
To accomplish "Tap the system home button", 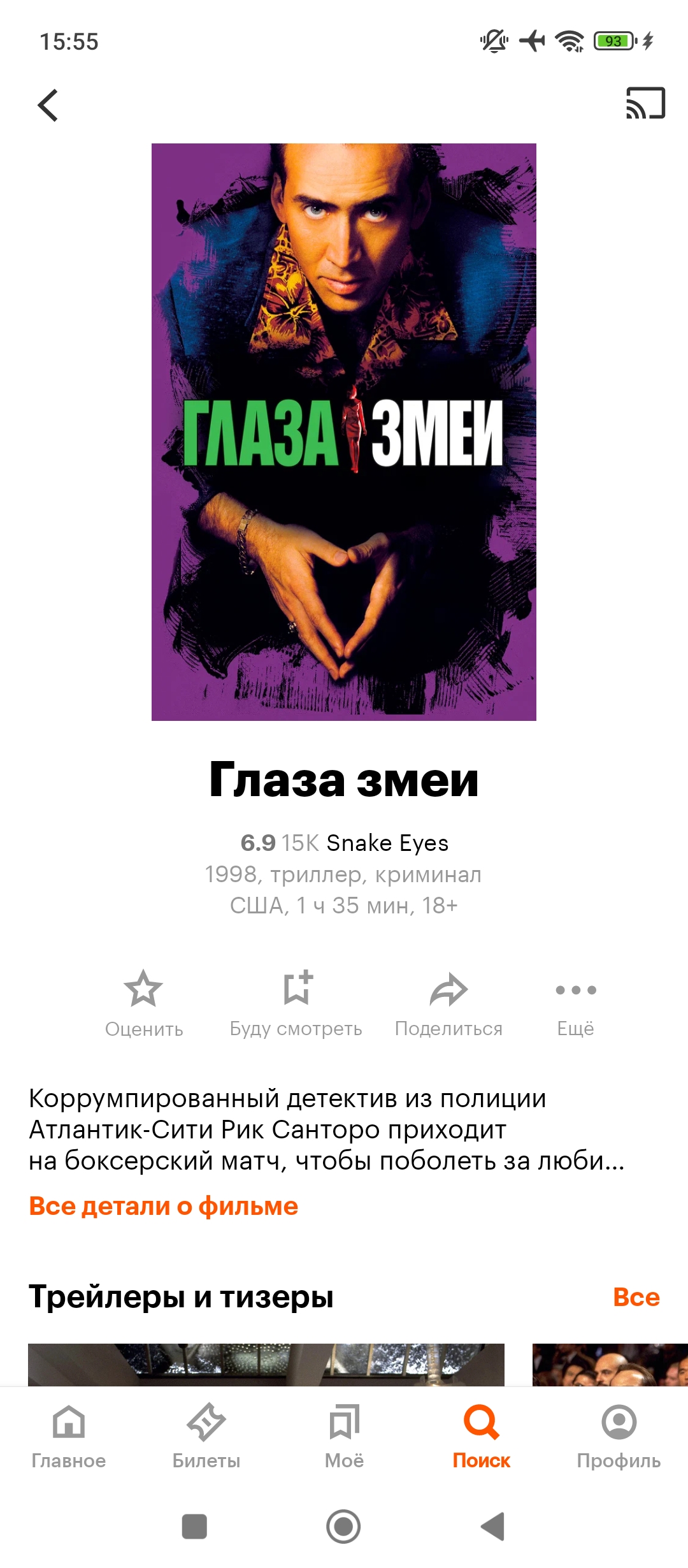I will click(x=343, y=1527).
